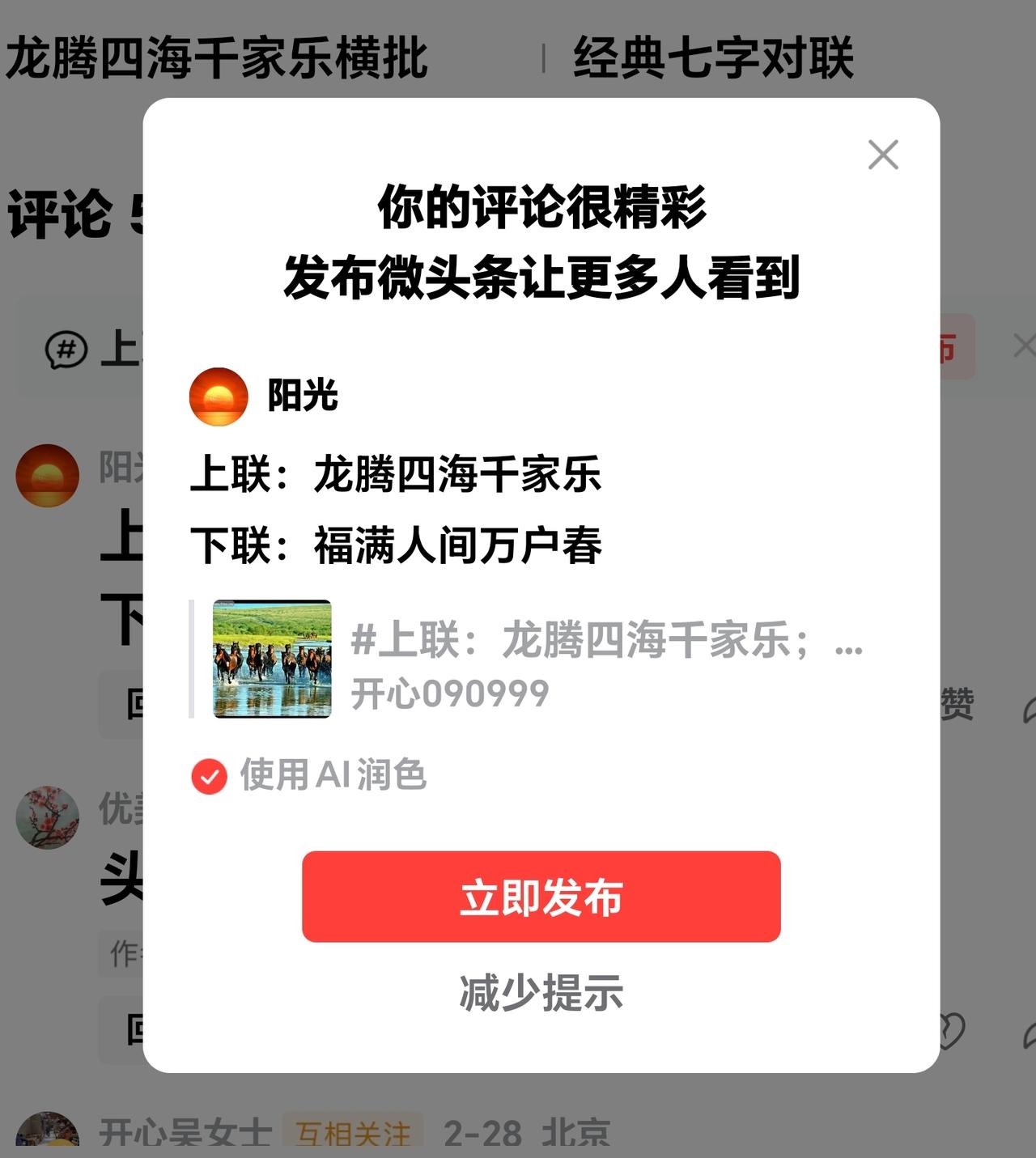
Task: Tap the 立即发布 publish button
Action: pos(541,896)
